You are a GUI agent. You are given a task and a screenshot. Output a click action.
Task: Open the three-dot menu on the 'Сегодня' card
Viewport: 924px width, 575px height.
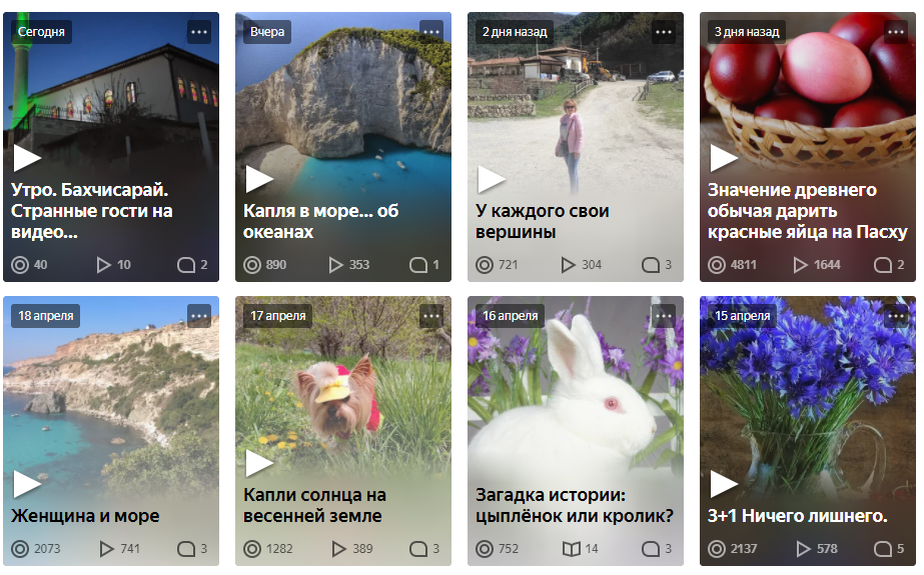[199, 32]
